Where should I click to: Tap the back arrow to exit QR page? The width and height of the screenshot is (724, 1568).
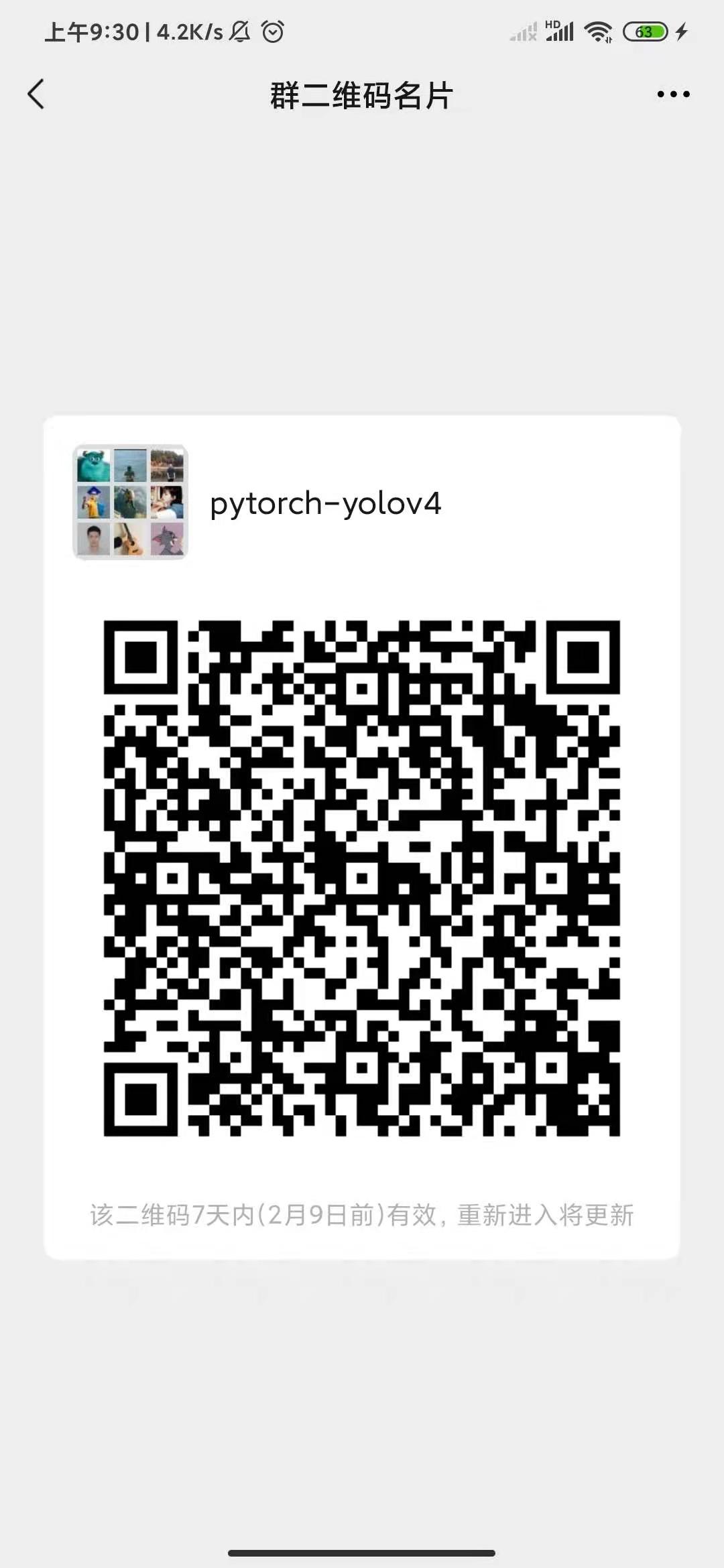(37, 94)
